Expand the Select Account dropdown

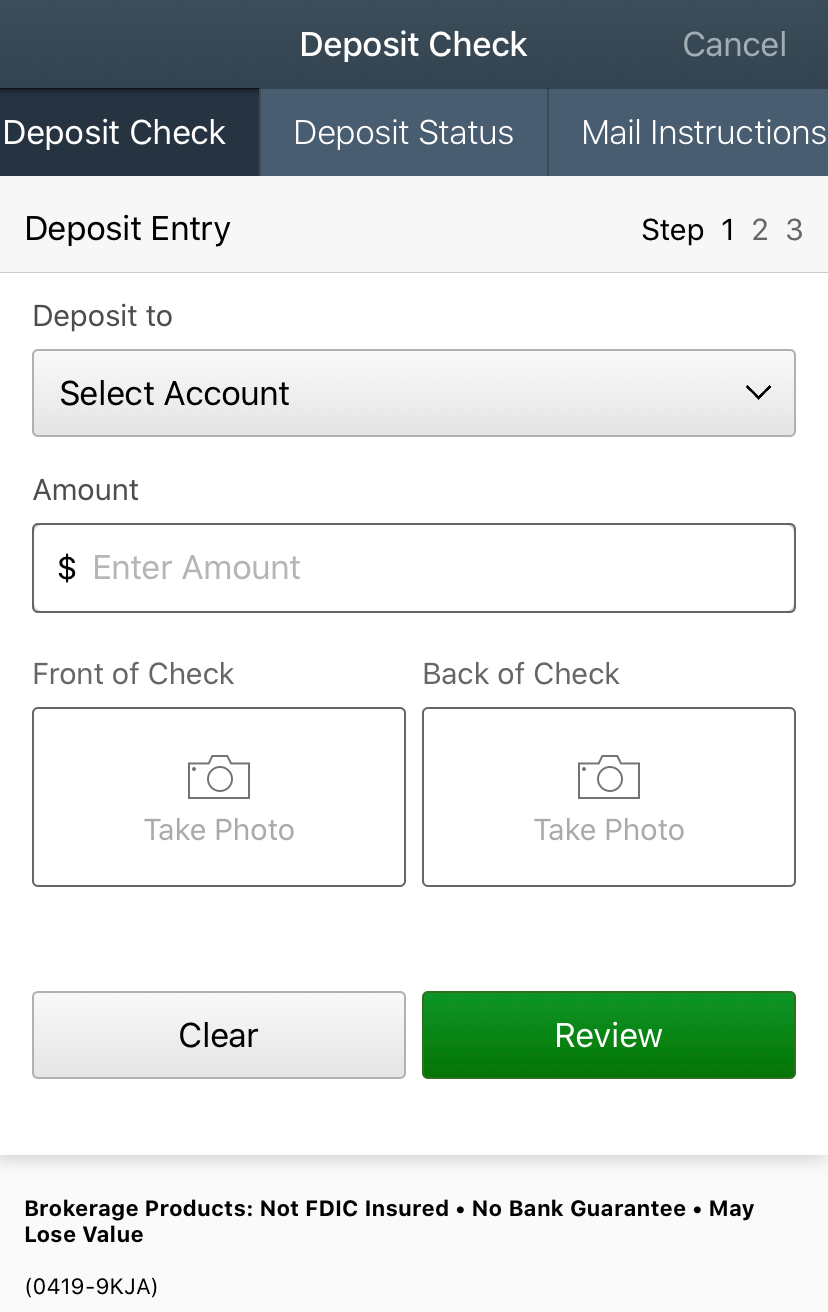pos(414,393)
